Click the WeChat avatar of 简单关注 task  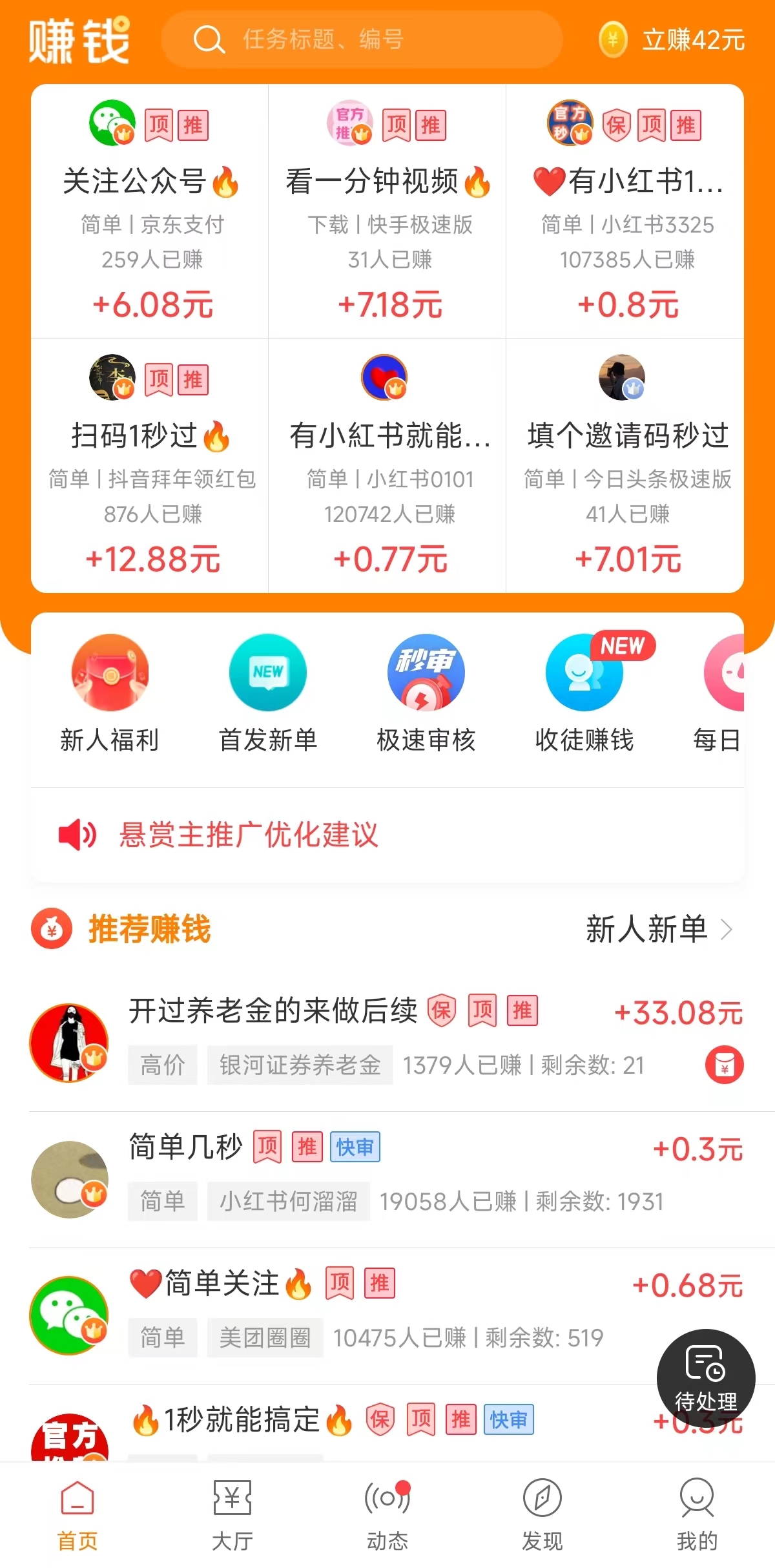pos(69,1315)
